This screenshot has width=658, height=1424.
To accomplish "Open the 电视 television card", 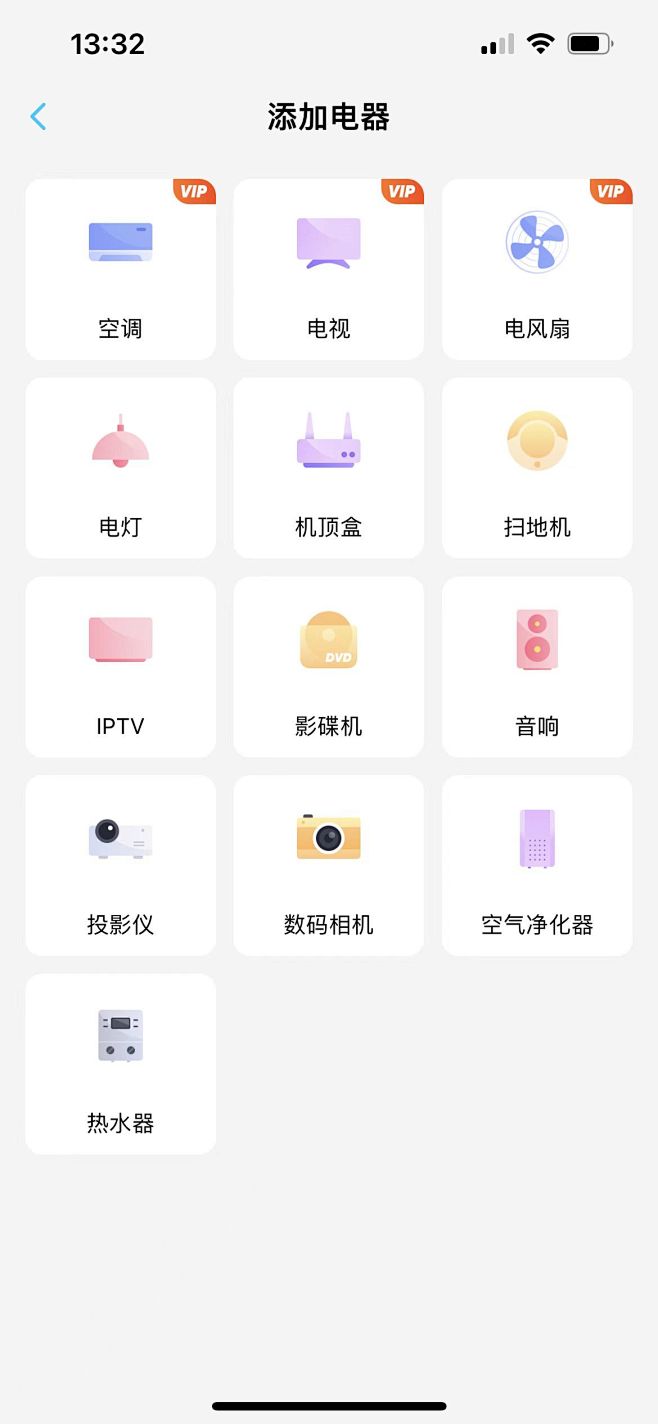I will 329,269.
